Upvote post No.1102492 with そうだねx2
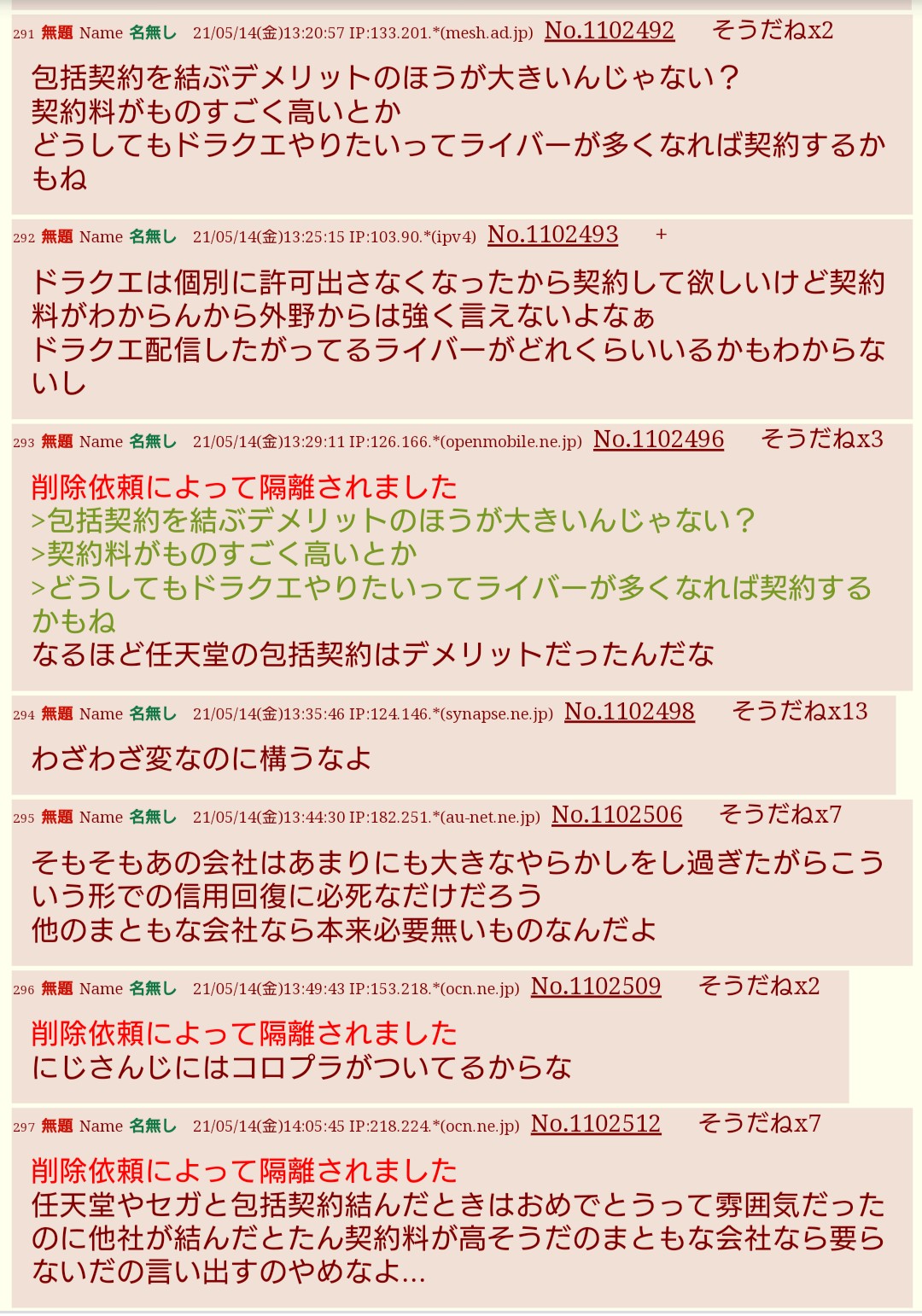 (773, 31)
